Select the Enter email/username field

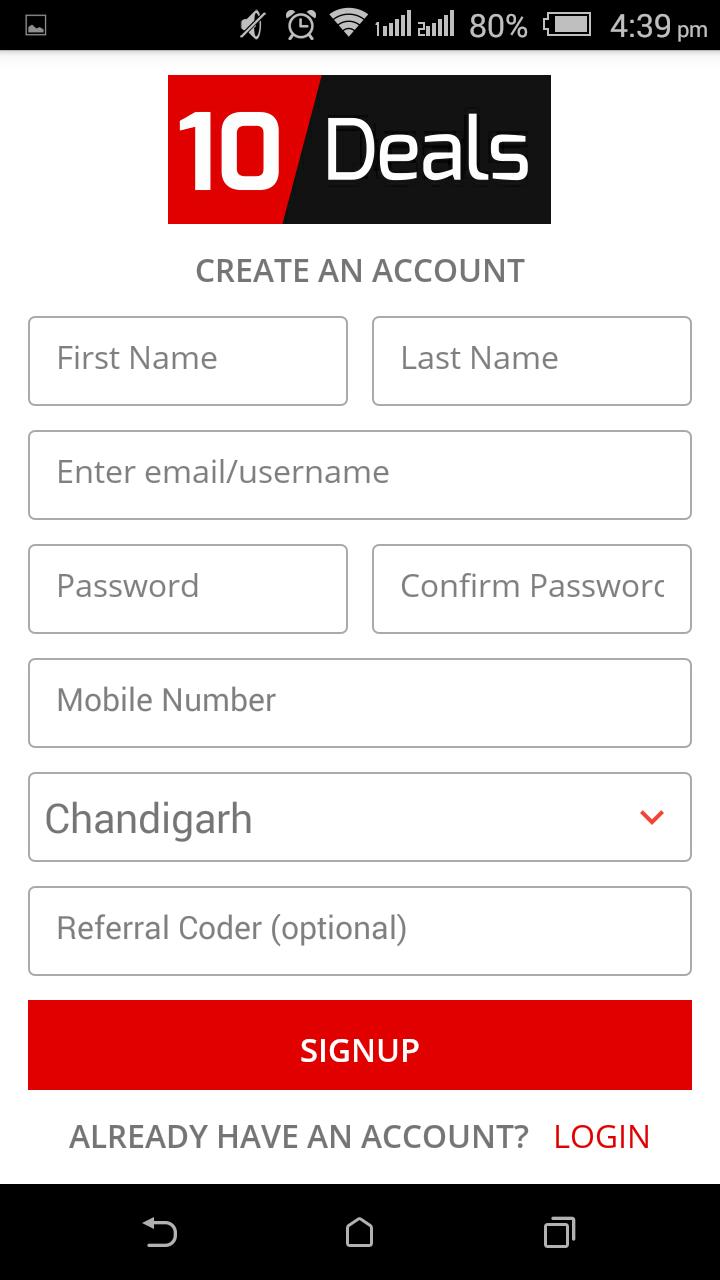point(360,475)
